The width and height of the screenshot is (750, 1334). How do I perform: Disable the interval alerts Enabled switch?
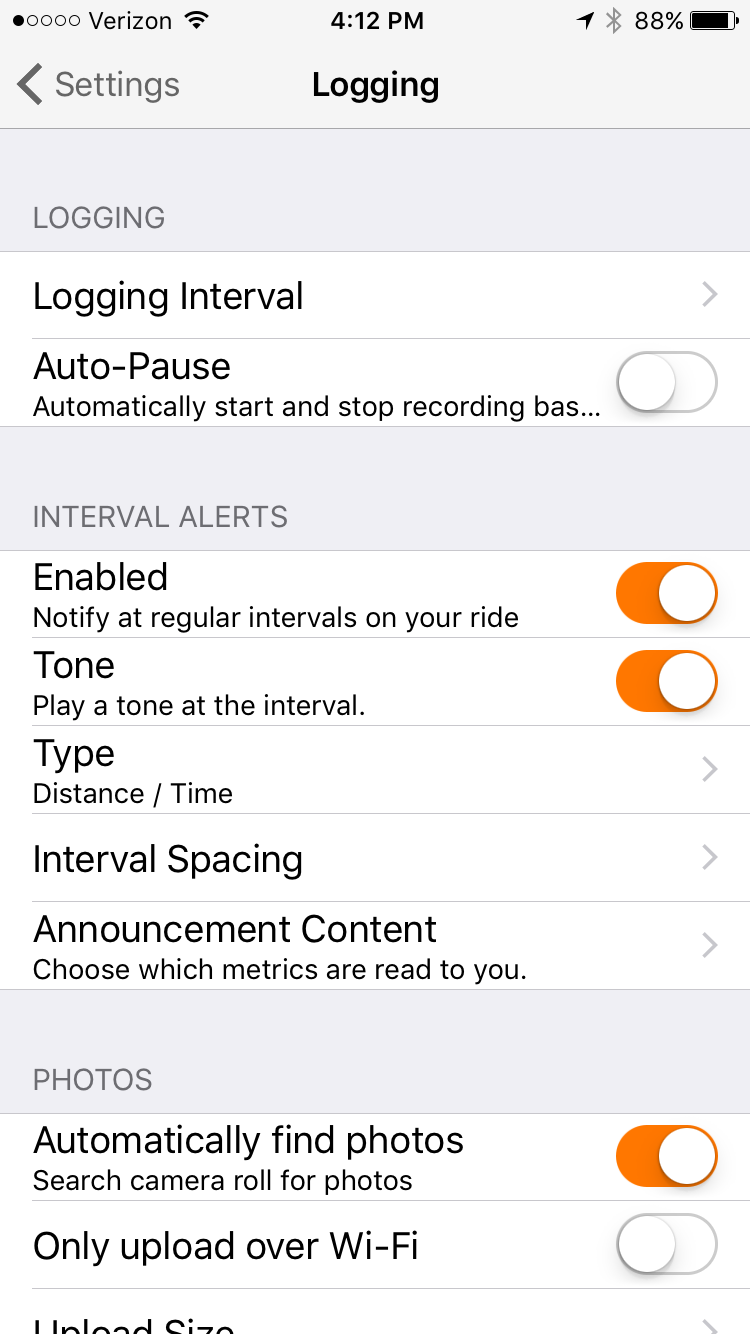tap(667, 594)
